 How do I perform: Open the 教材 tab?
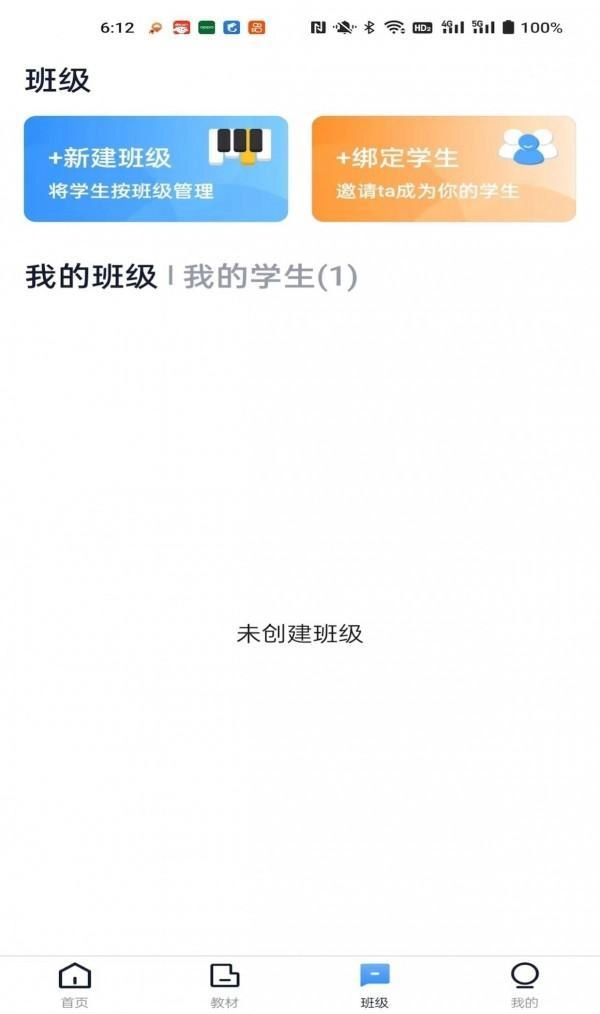224,984
